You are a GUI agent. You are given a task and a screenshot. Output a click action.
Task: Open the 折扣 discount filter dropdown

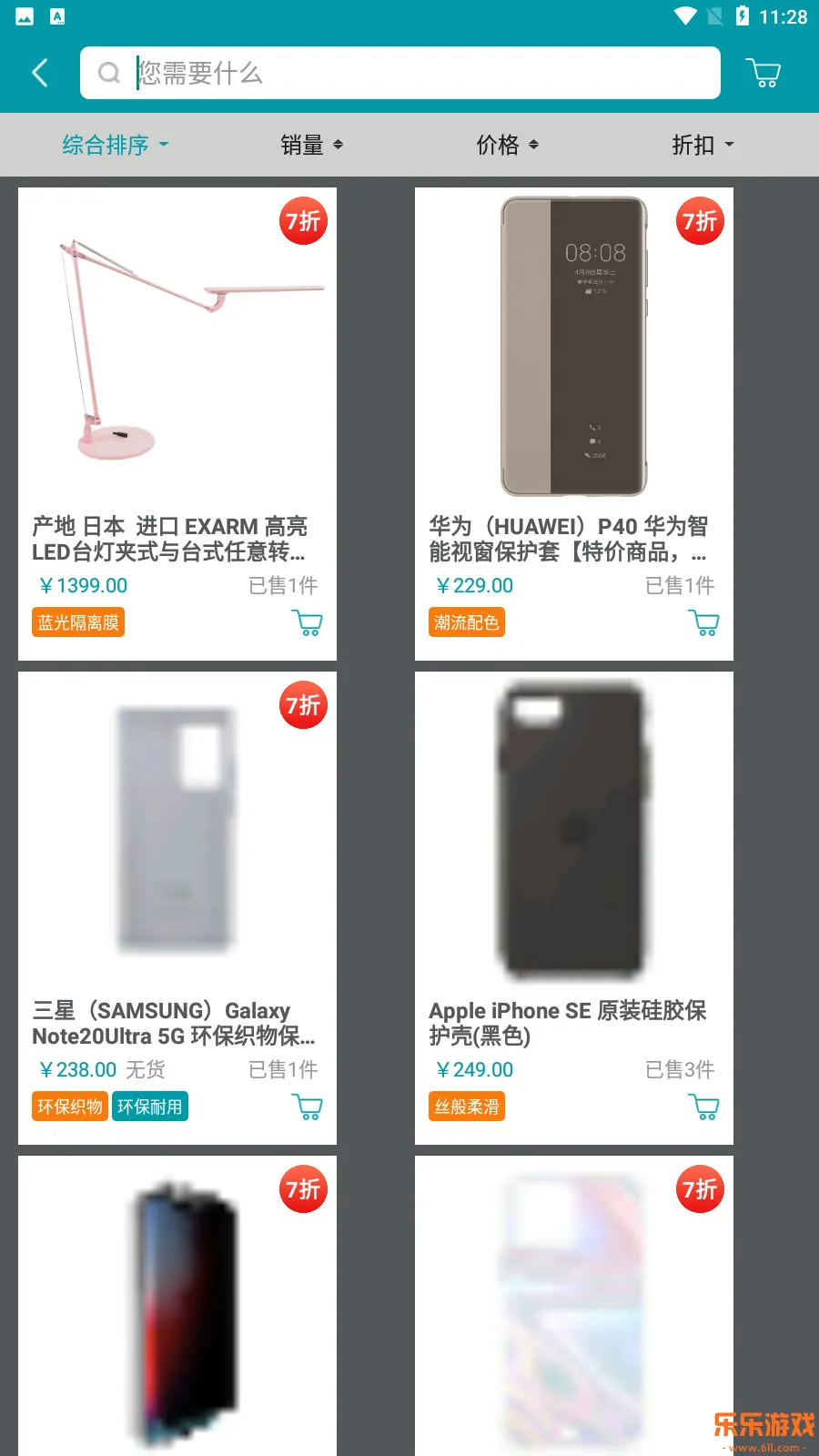coord(703,145)
